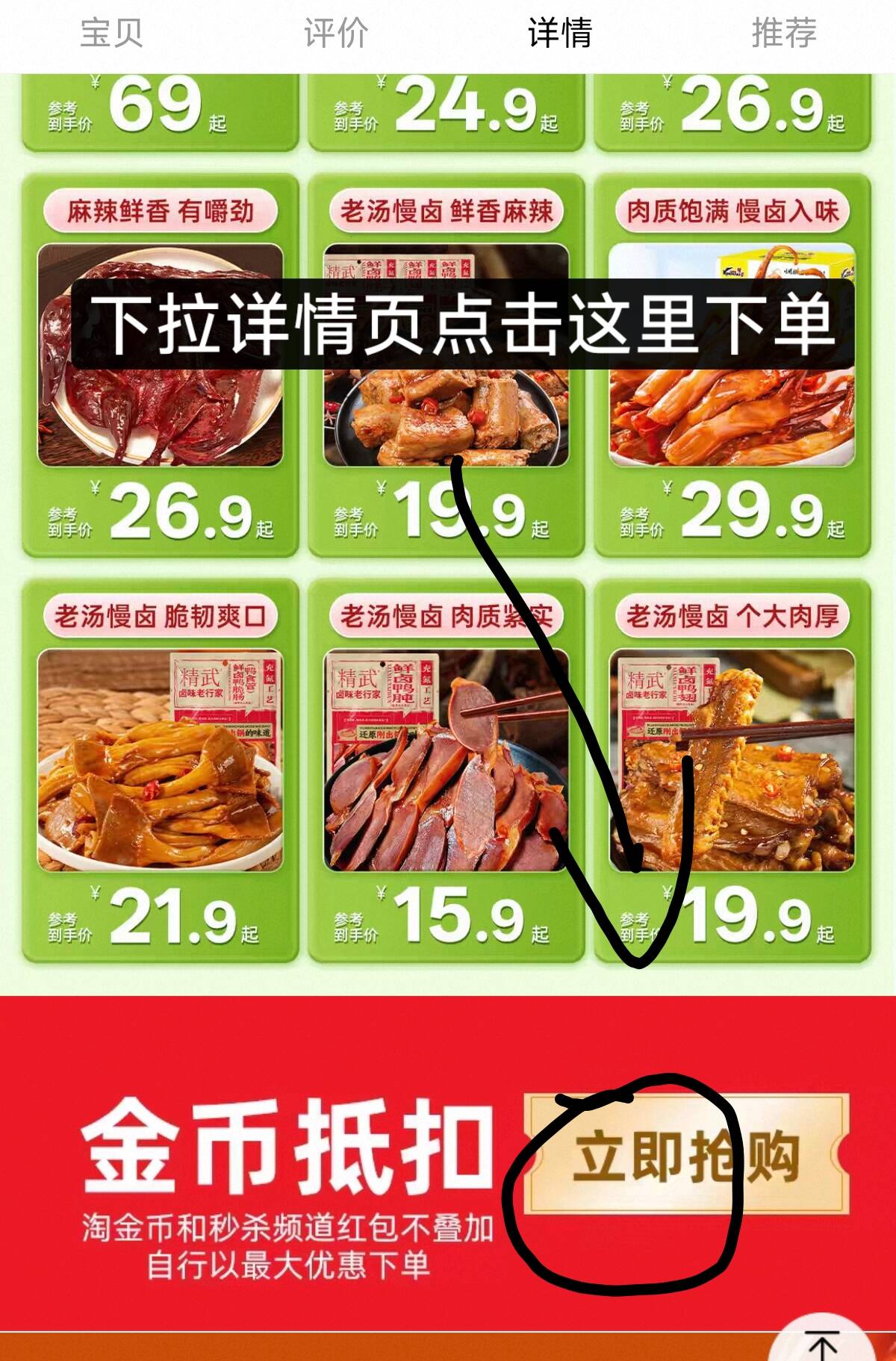Switch to the 宝贝 tab
896x1361 pixels.
[111, 34]
